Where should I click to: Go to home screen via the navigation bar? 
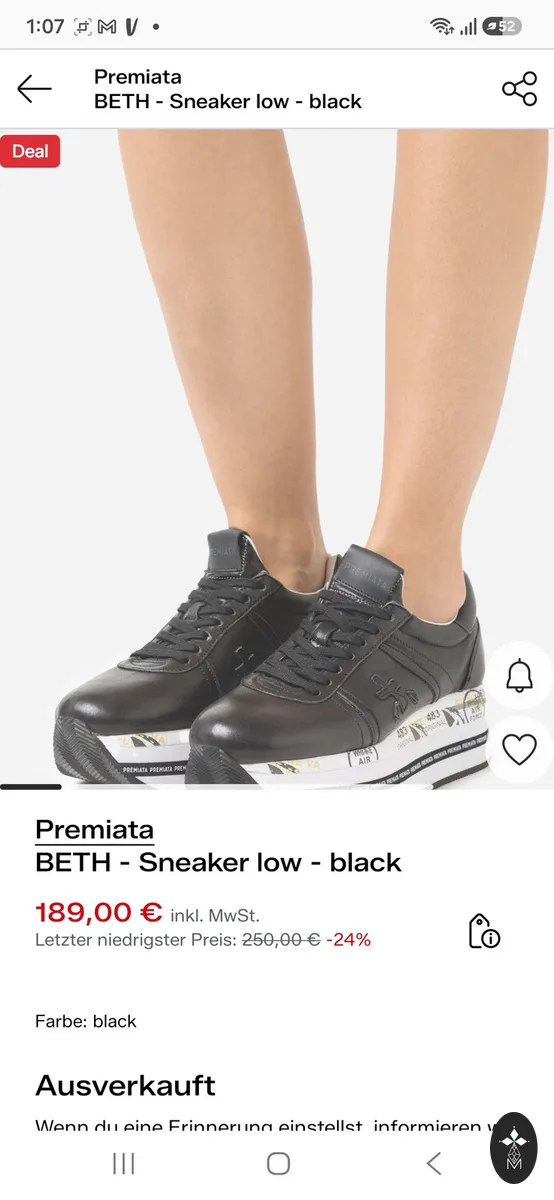(278, 1163)
